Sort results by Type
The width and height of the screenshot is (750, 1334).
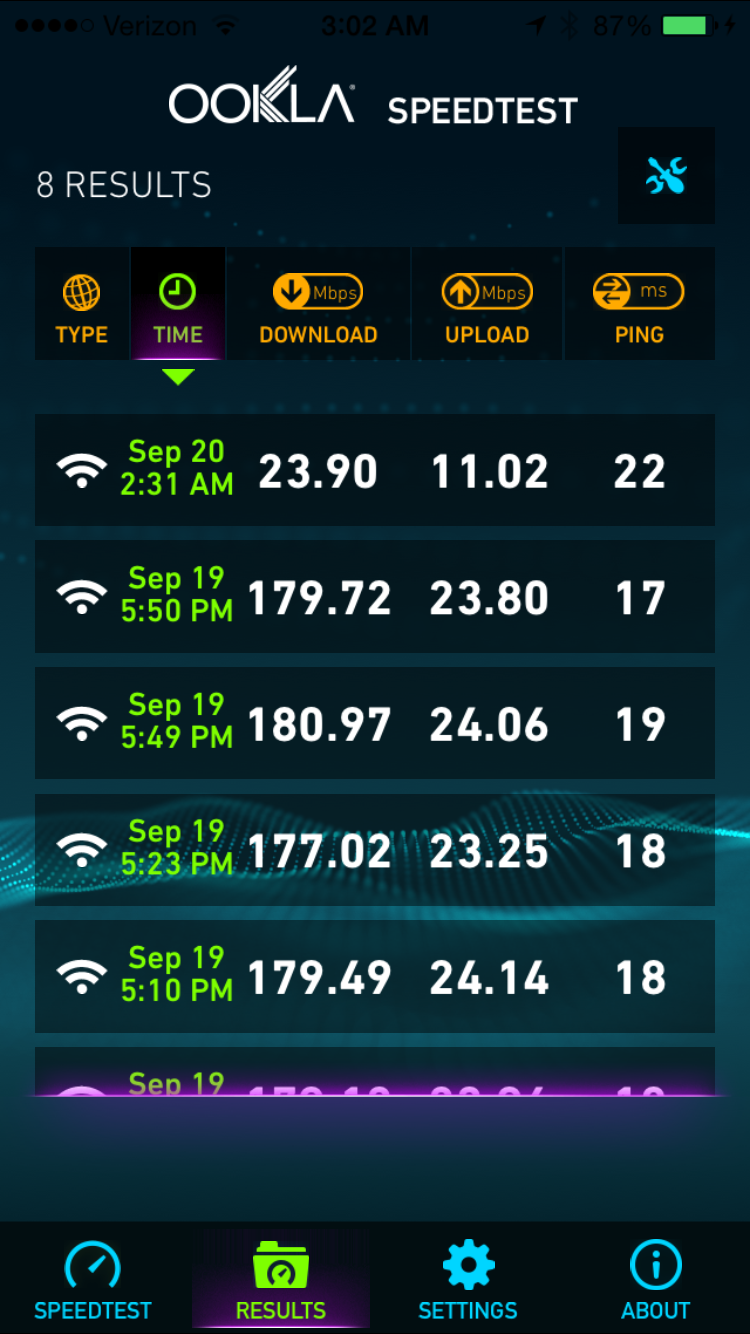click(82, 304)
